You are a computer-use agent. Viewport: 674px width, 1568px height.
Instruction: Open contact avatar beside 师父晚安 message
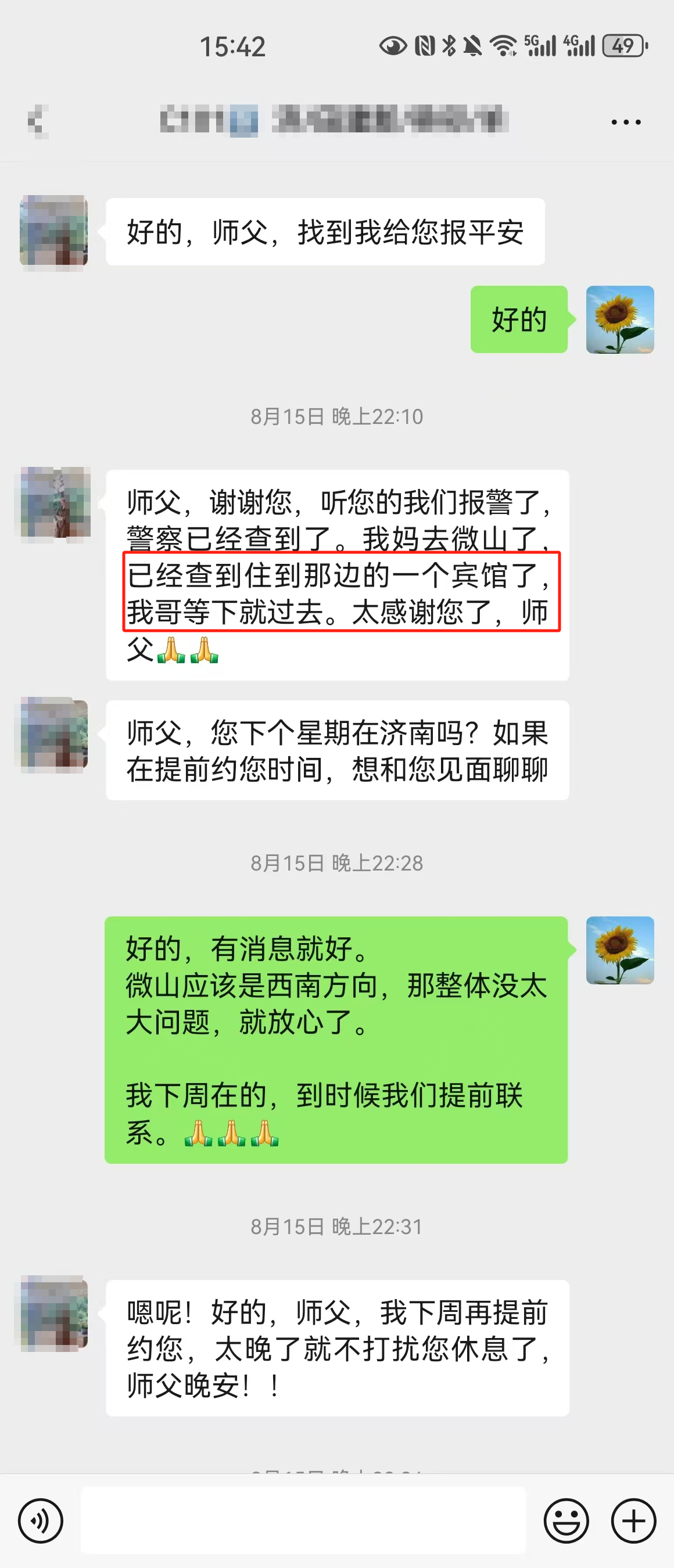pyautogui.click(x=54, y=1313)
